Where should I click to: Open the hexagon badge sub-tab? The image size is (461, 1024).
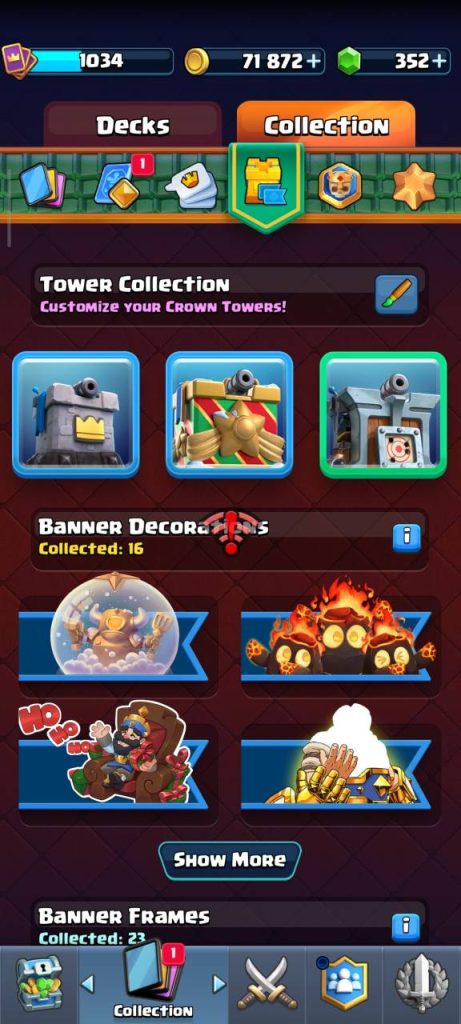(x=340, y=185)
